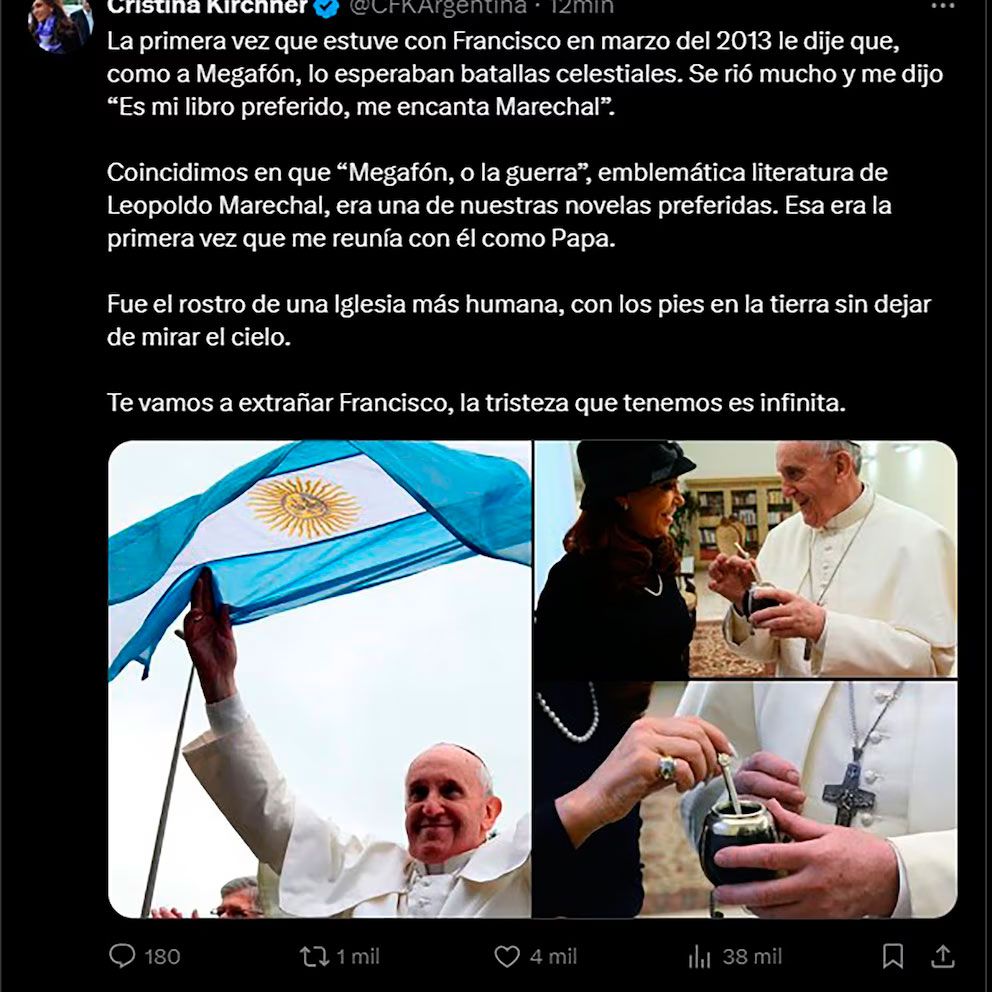Bookmark this tweet
Screen dimensions: 992x992
coord(893,957)
